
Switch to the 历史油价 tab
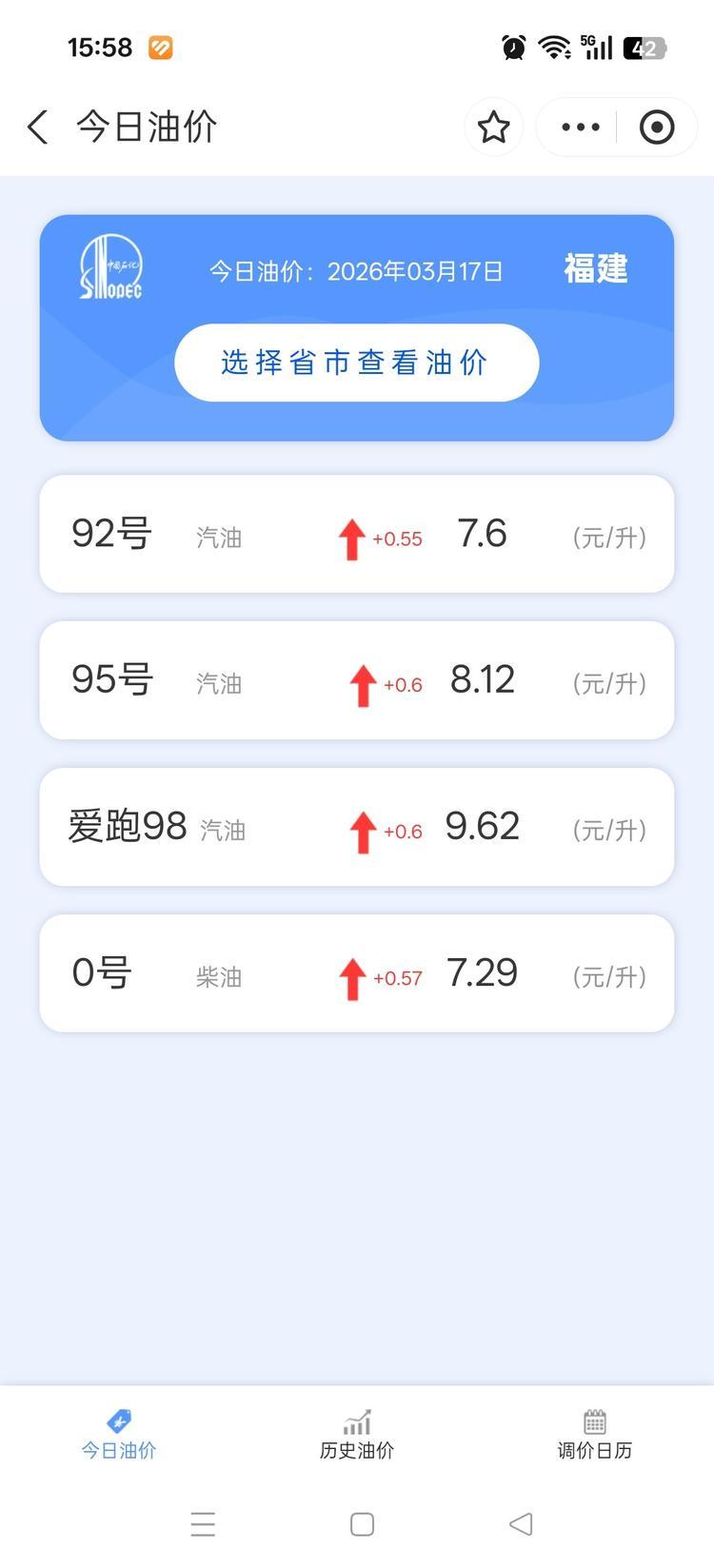coord(356,1435)
